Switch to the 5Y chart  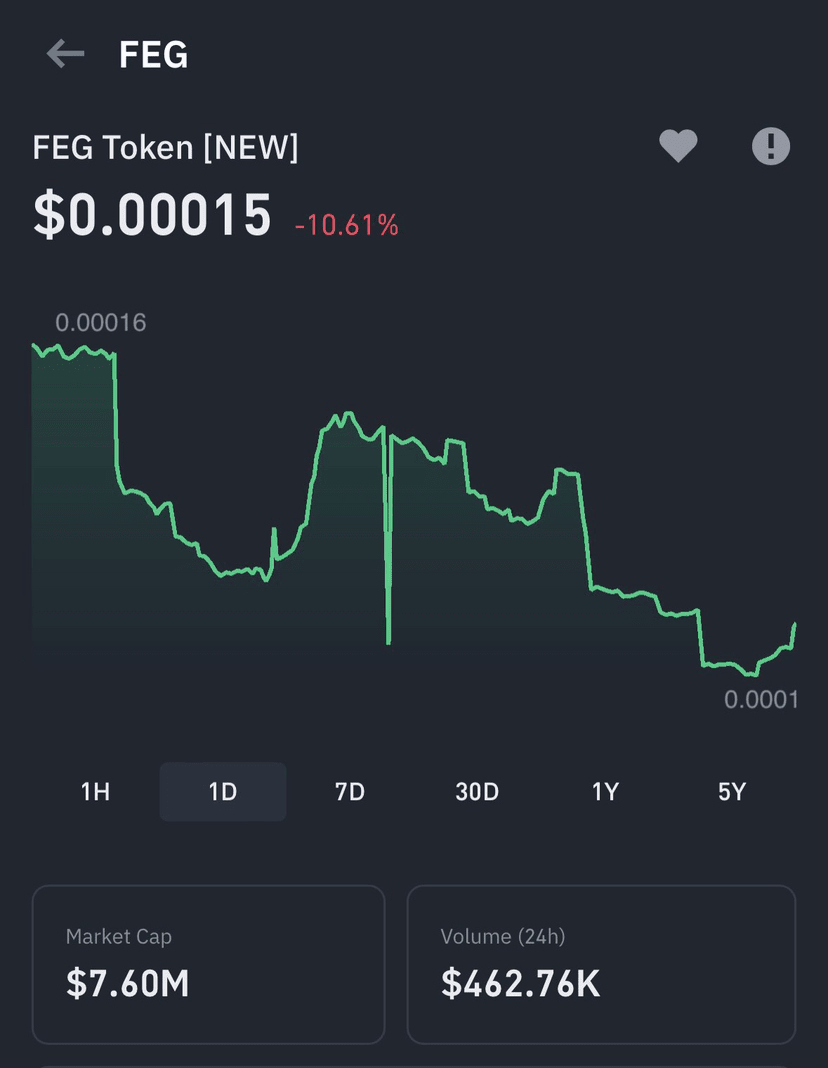[732, 792]
